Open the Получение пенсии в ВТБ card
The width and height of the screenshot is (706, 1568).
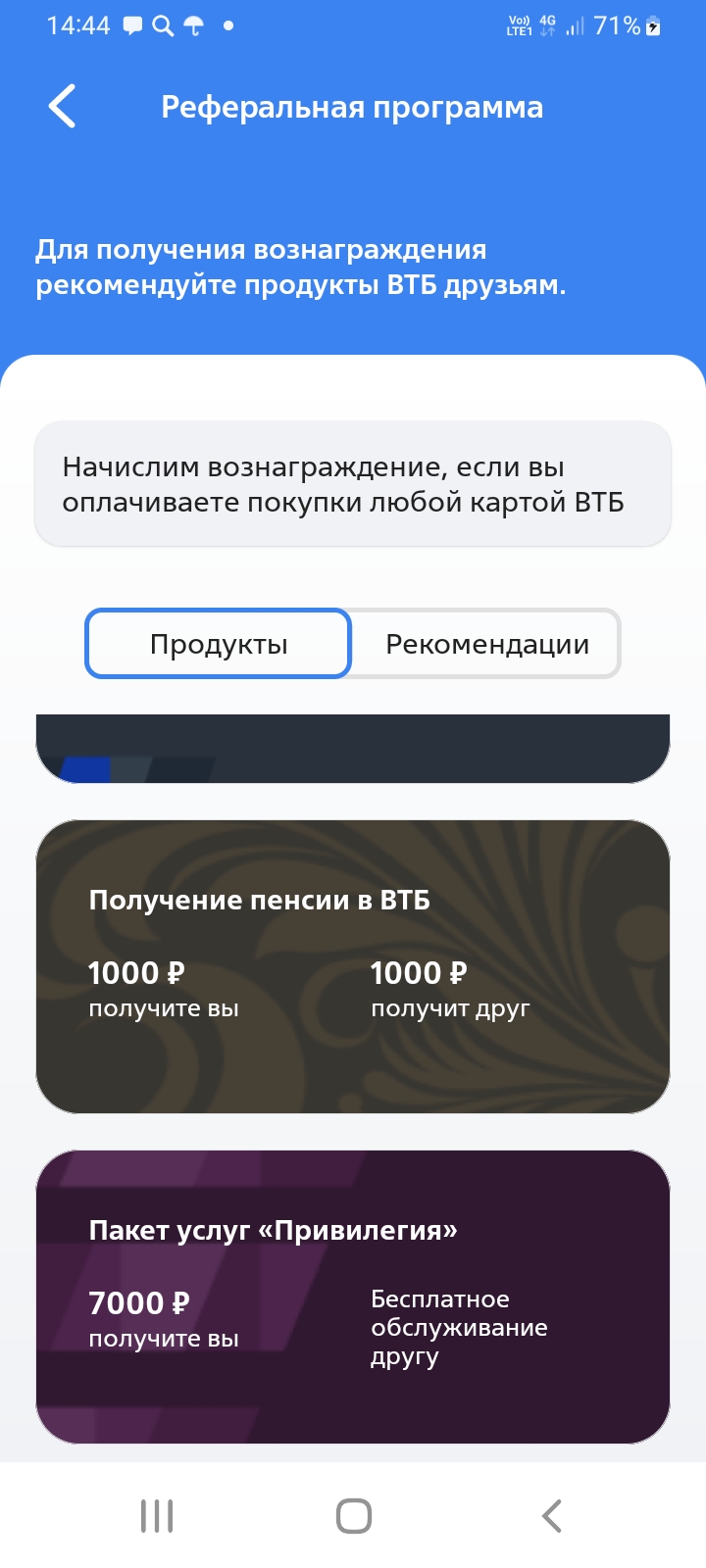[353, 966]
